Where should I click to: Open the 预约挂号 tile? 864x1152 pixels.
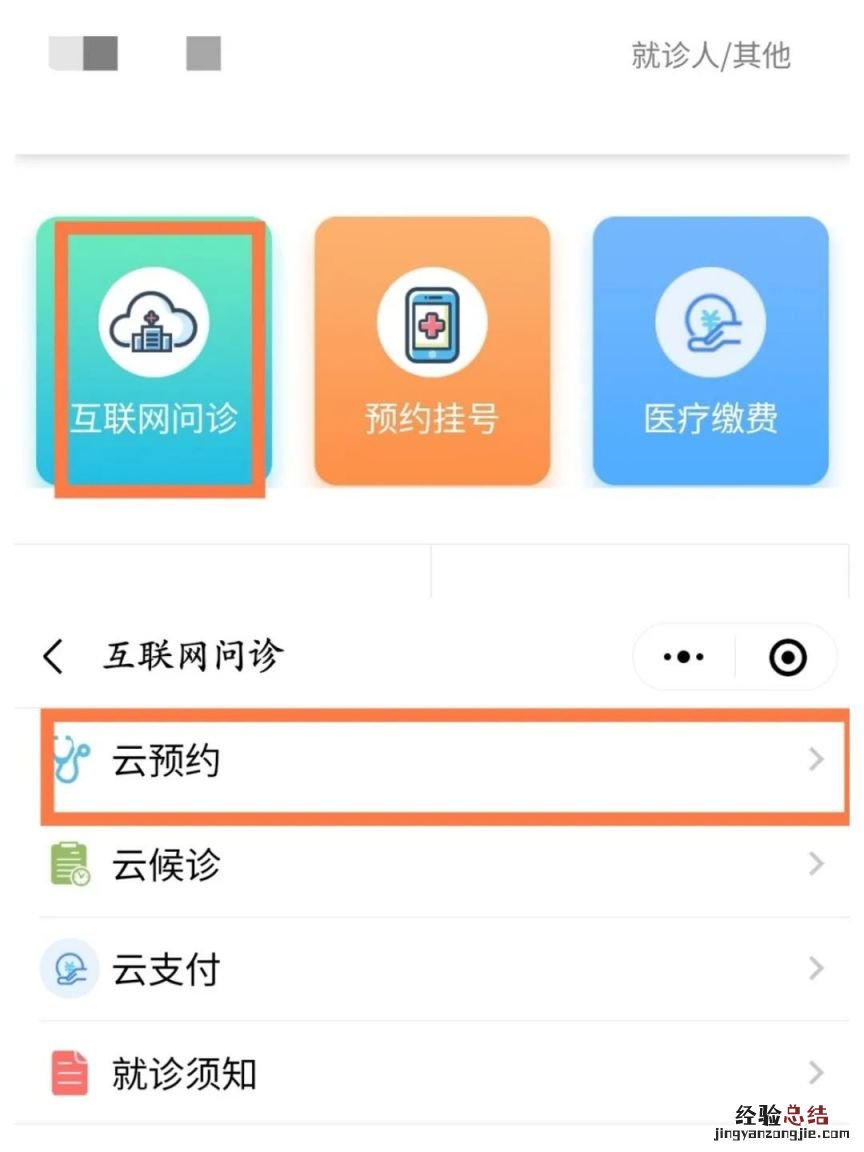point(432,352)
